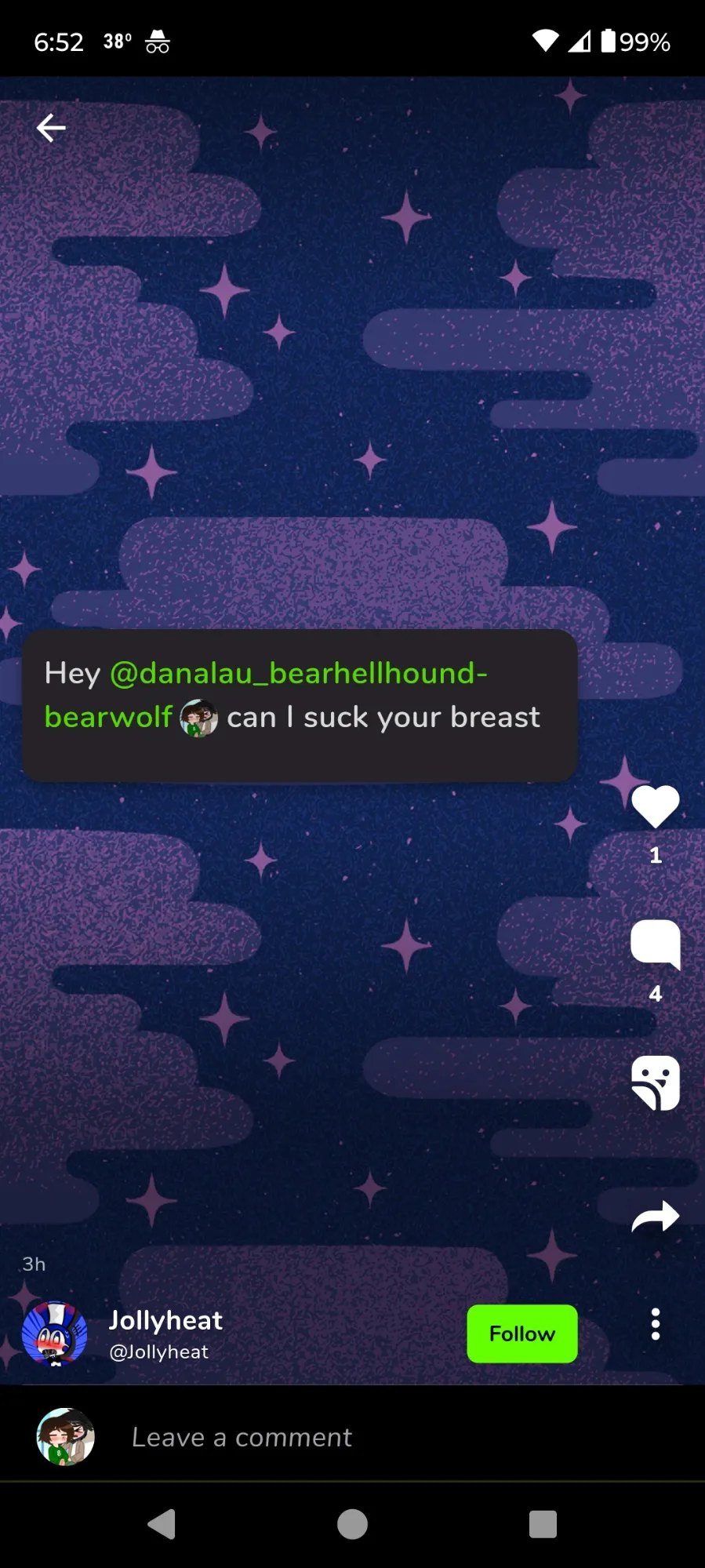
Task: Open the Jollyheat username link
Action: [x=165, y=1320]
